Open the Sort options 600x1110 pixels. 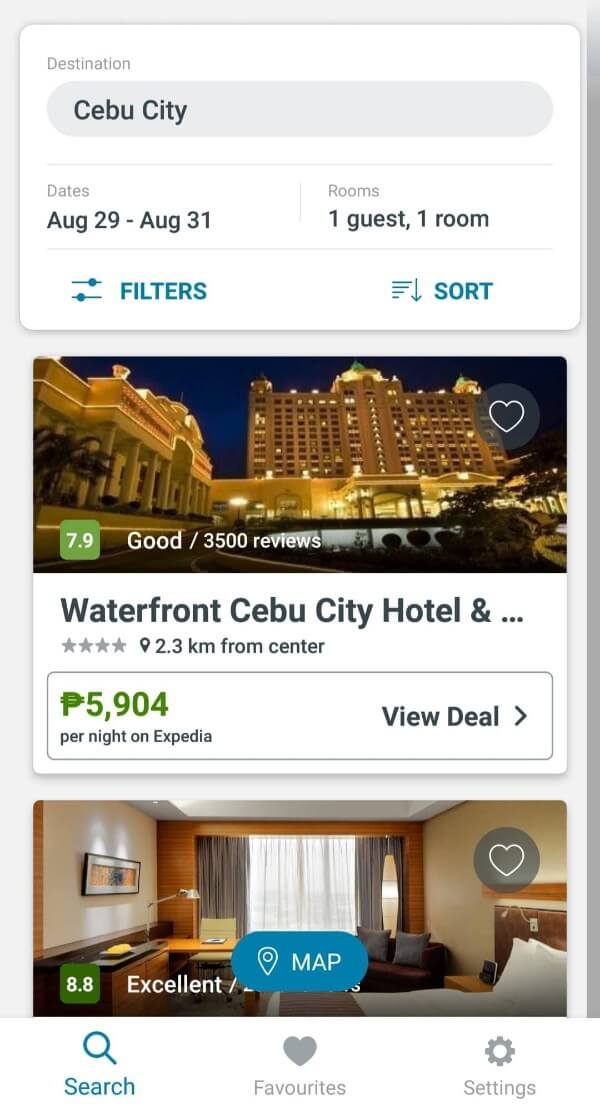442,291
